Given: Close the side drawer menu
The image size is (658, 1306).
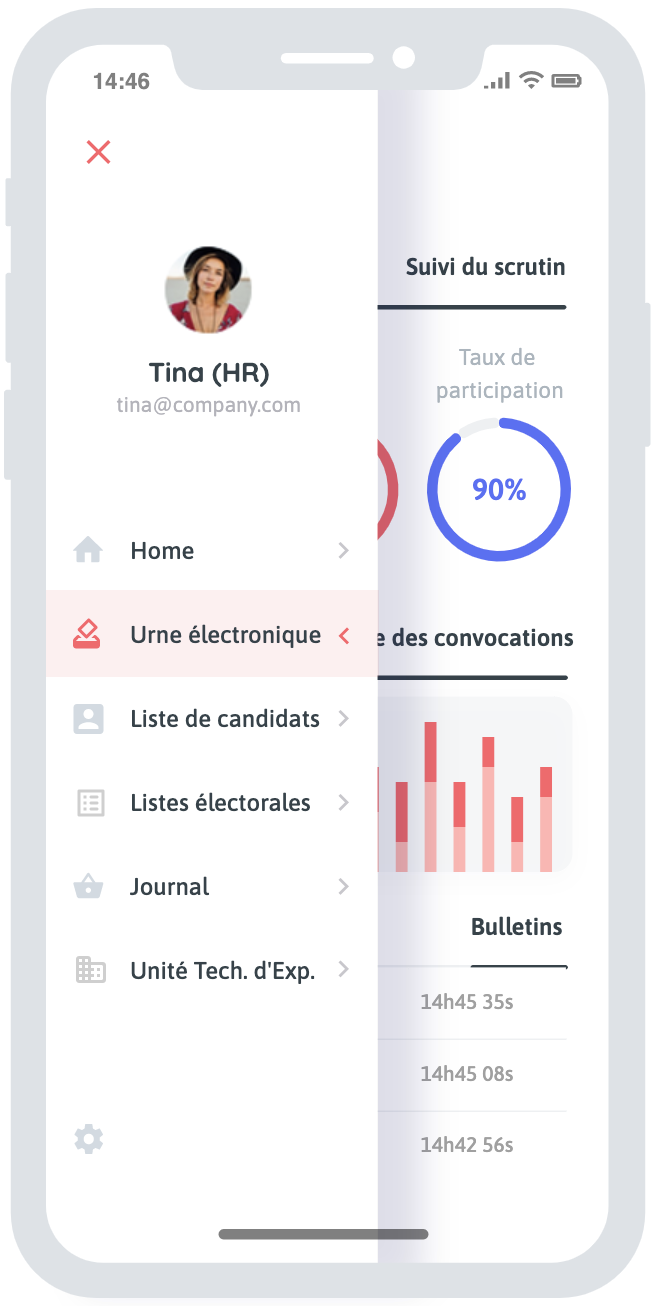Looking at the screenshot, I should coord(98,152).
